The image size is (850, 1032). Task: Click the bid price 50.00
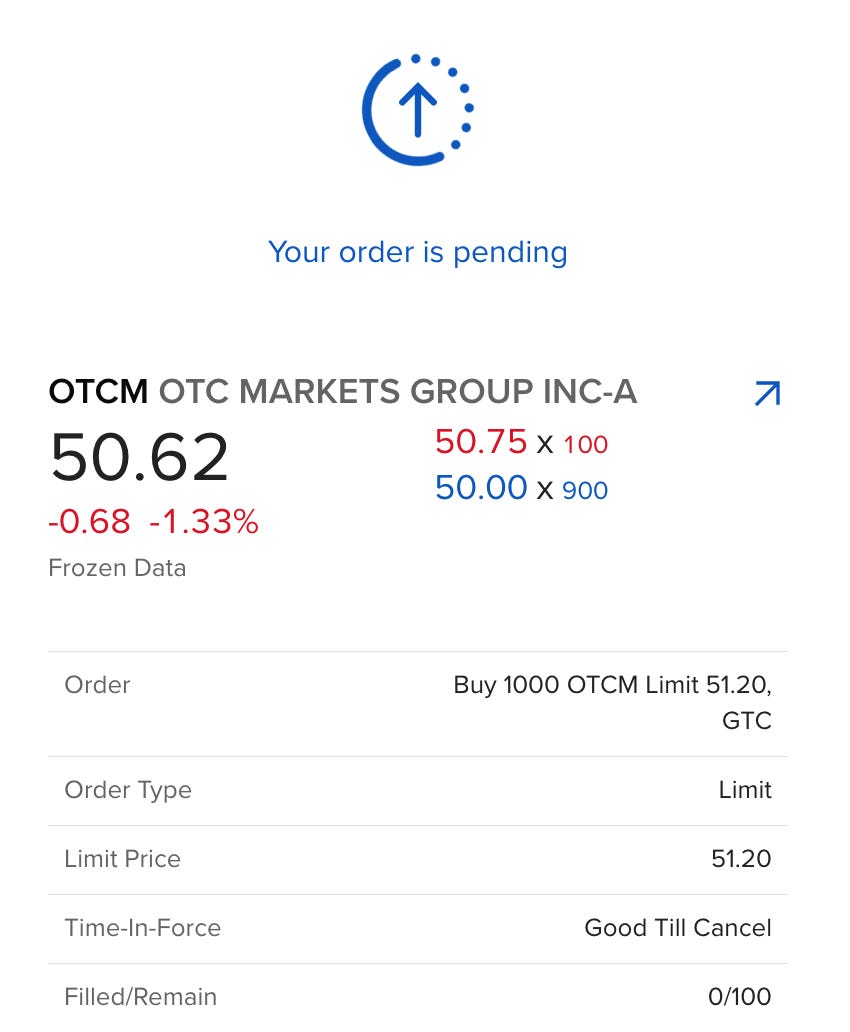click(481, 490)
